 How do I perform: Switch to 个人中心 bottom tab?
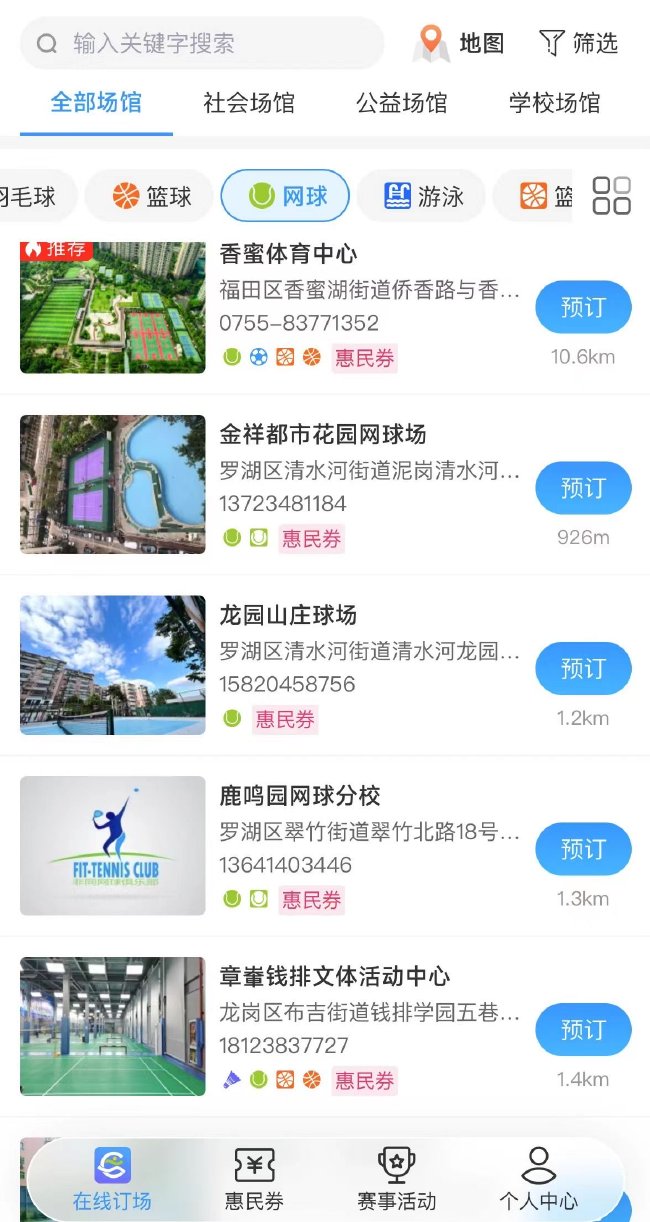[538, 1180]
